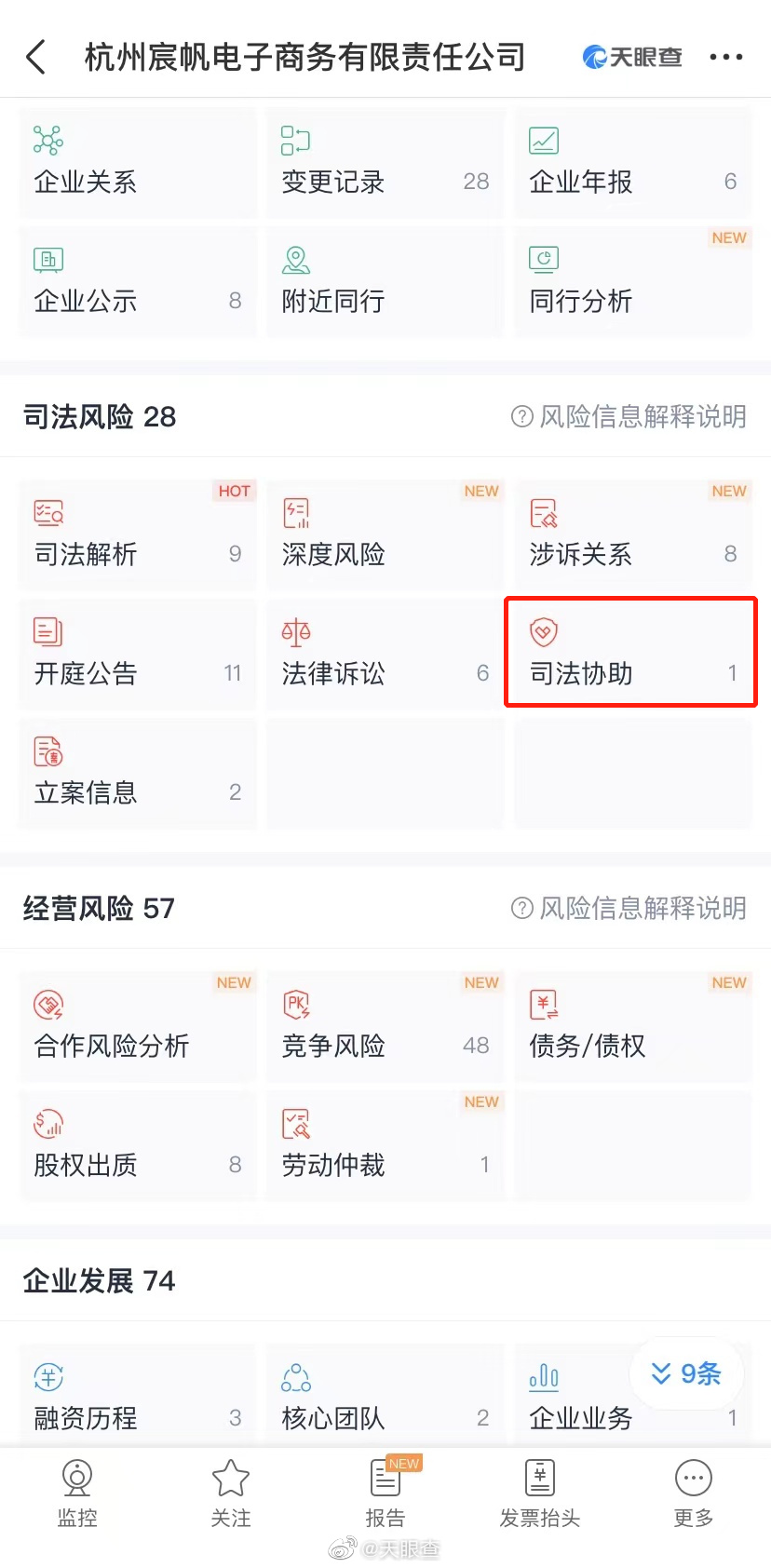
Task: Open 报告 from bottom bar
Action: pyautogui.click(x=385, y=1494)
